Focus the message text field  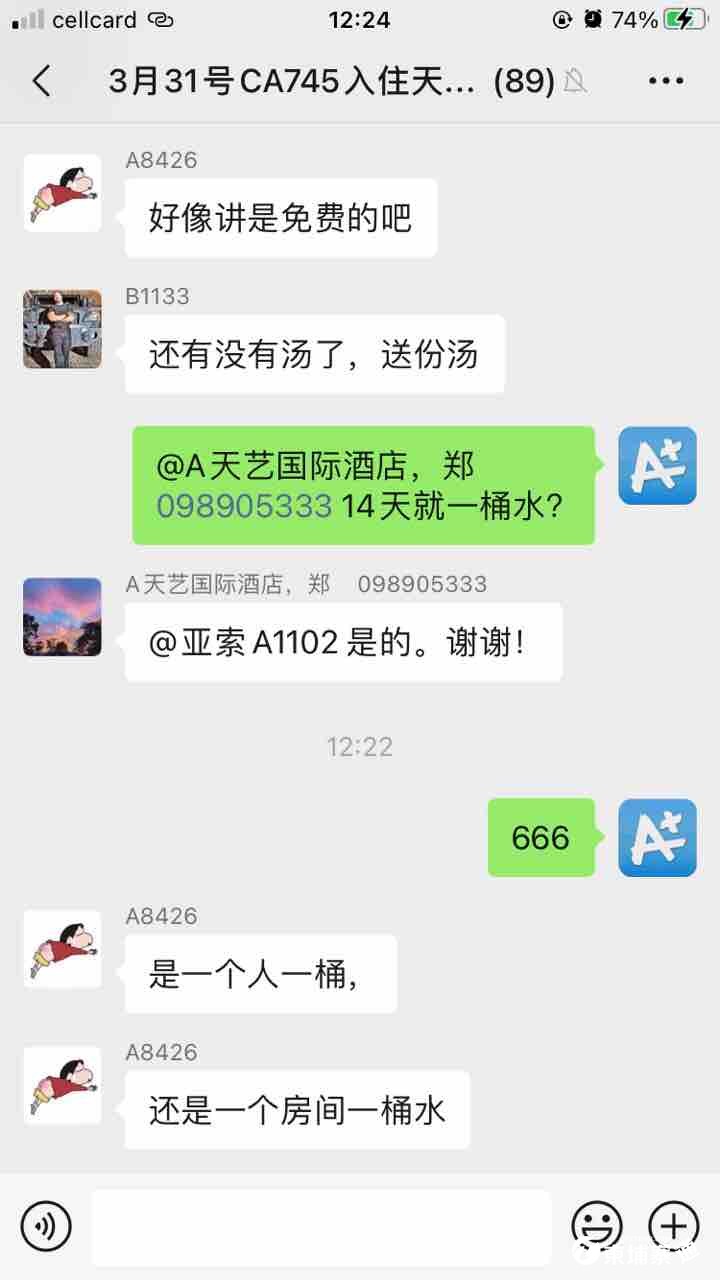(320, 1225)
